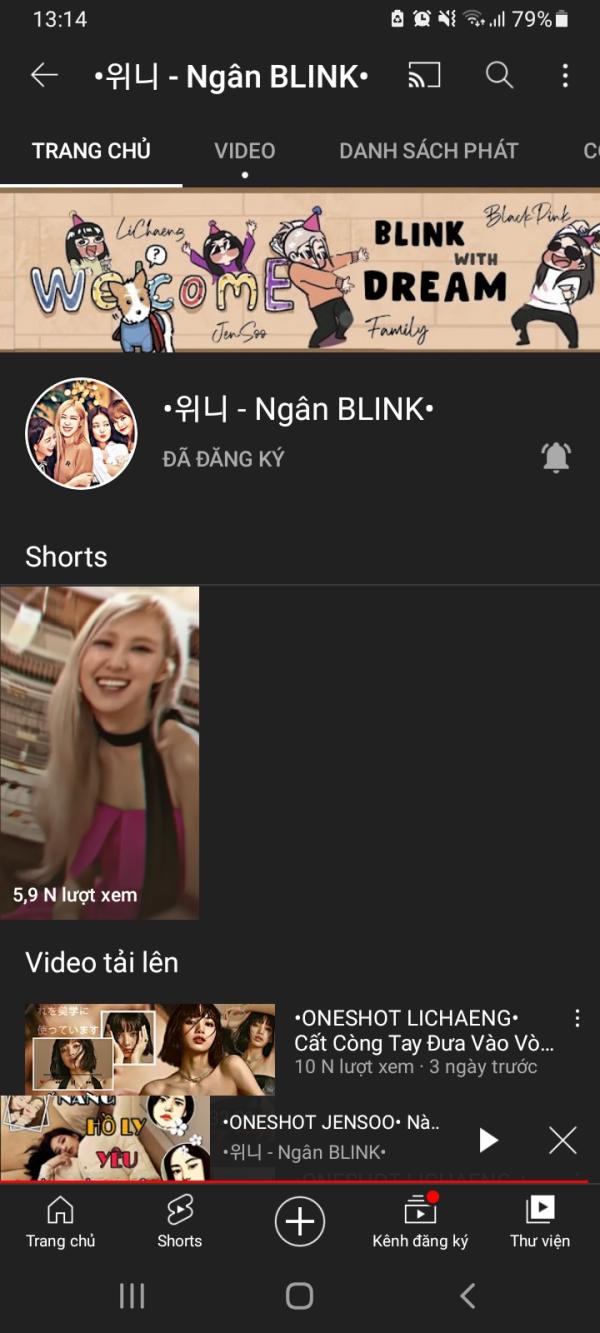This screenshot has width=600, height=1333.
Task: Open the top overflow menu
Action: pyautogui.click(x=565, y=76)
